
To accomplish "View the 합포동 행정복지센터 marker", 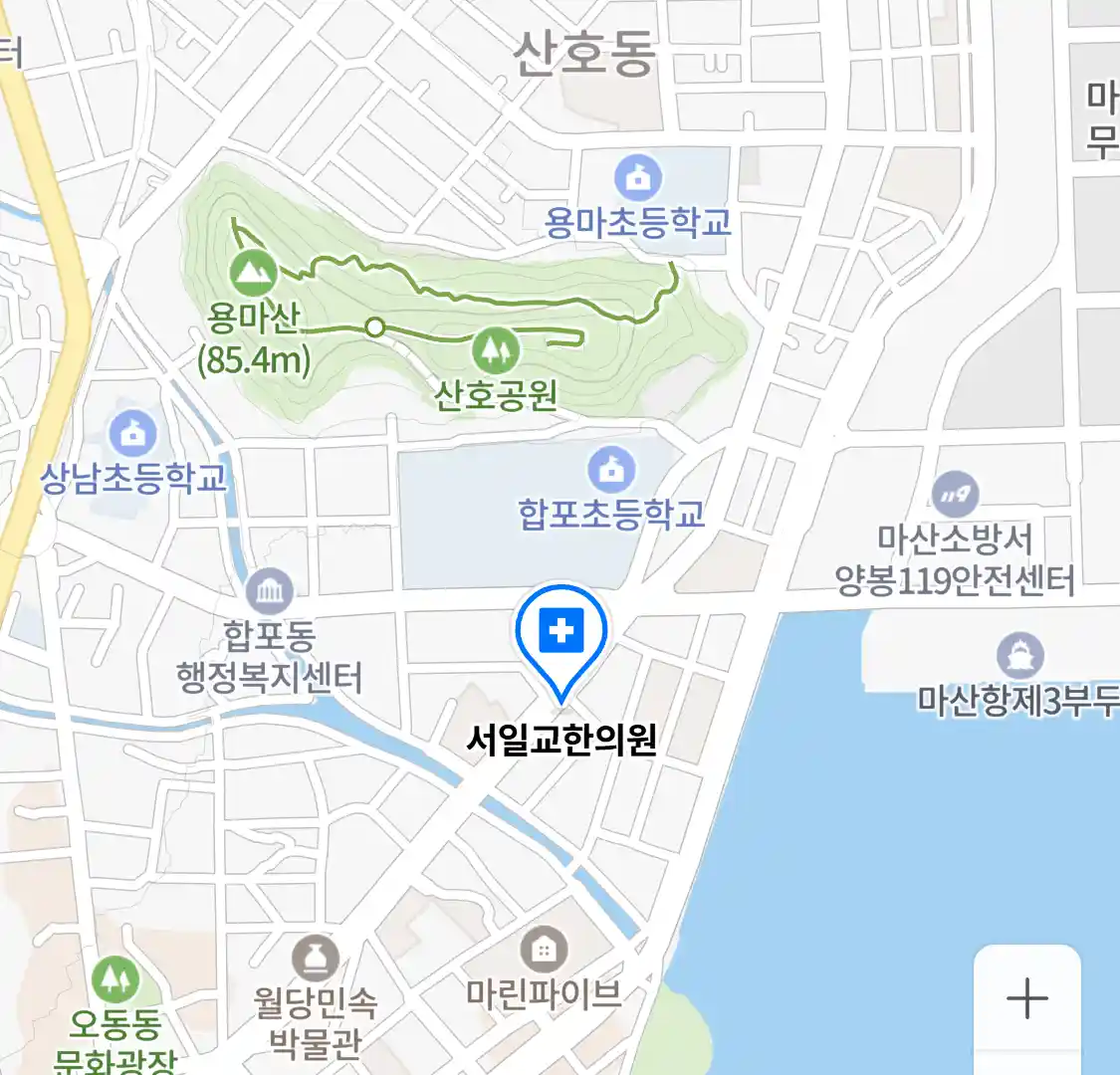I will point(270,593).
